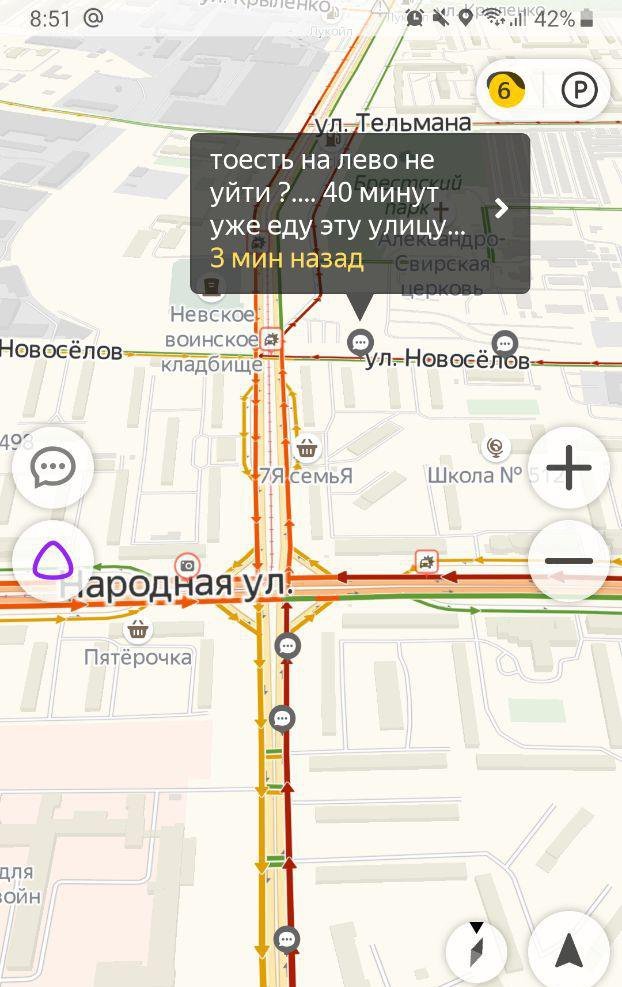The width and height of the screenshot is (622, 987).
Task: Toggle the traffic level 6 indicator
Action: pos(504,91)
